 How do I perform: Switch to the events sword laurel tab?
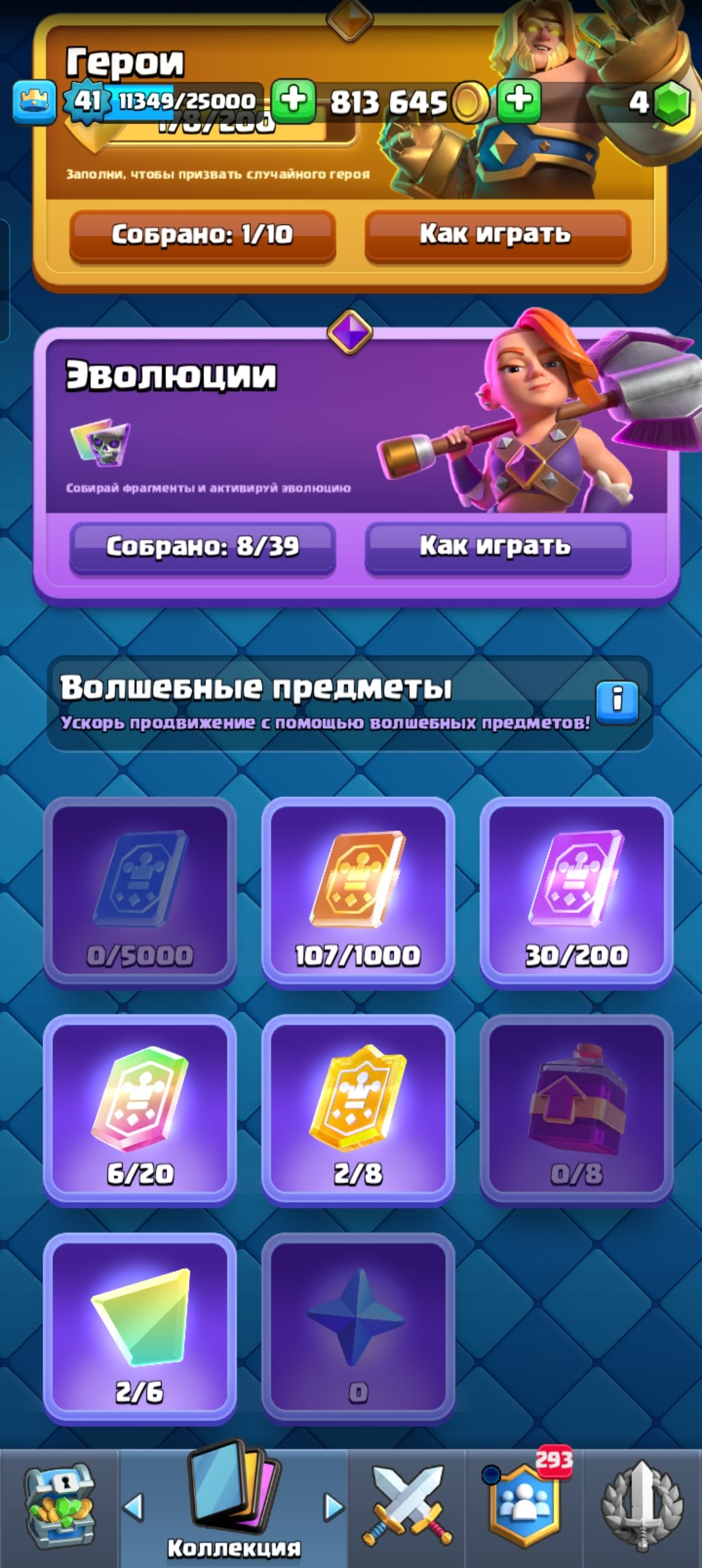tap(642, 1508)
